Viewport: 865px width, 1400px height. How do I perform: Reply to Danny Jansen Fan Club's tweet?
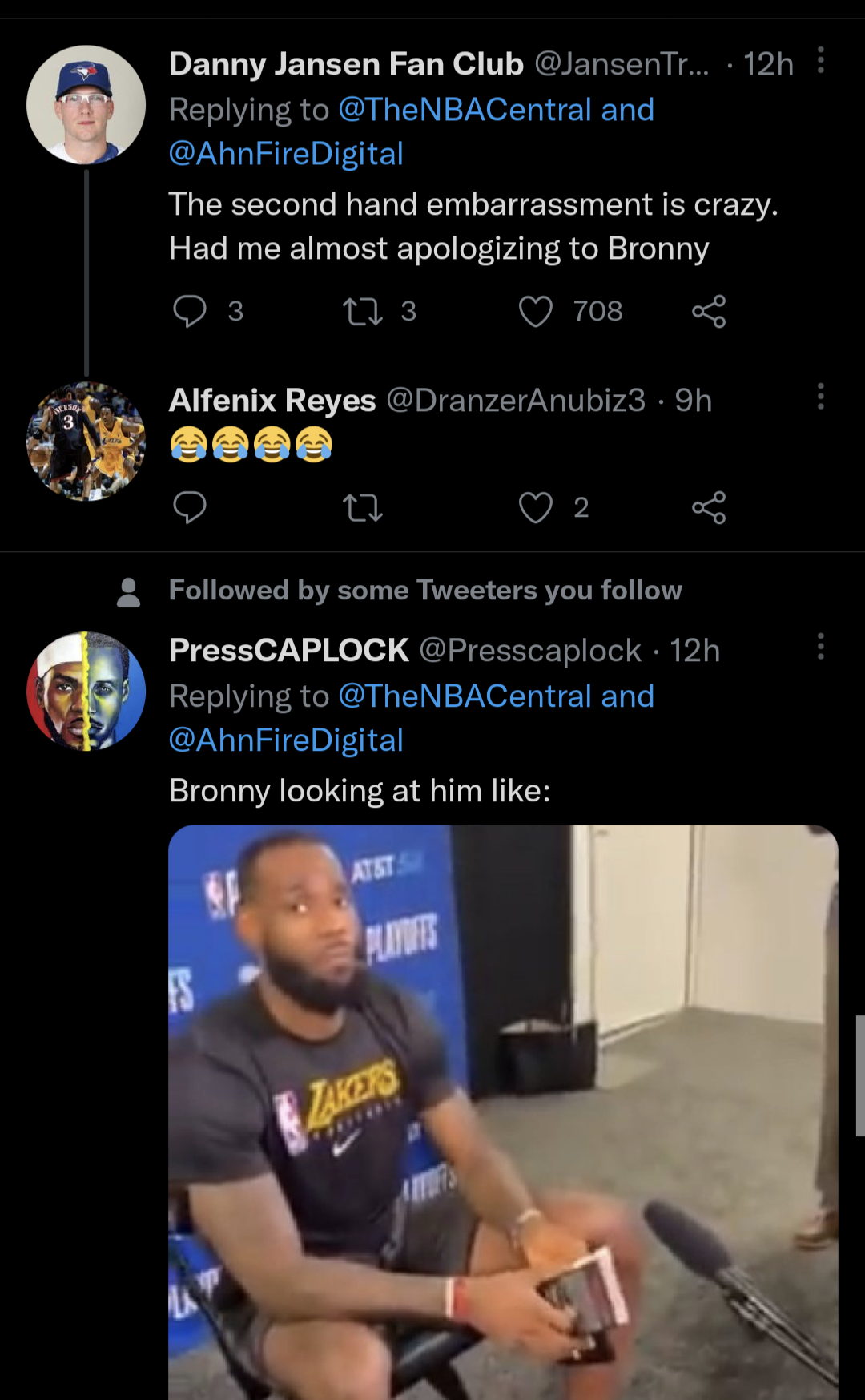[x=191, y=312]
